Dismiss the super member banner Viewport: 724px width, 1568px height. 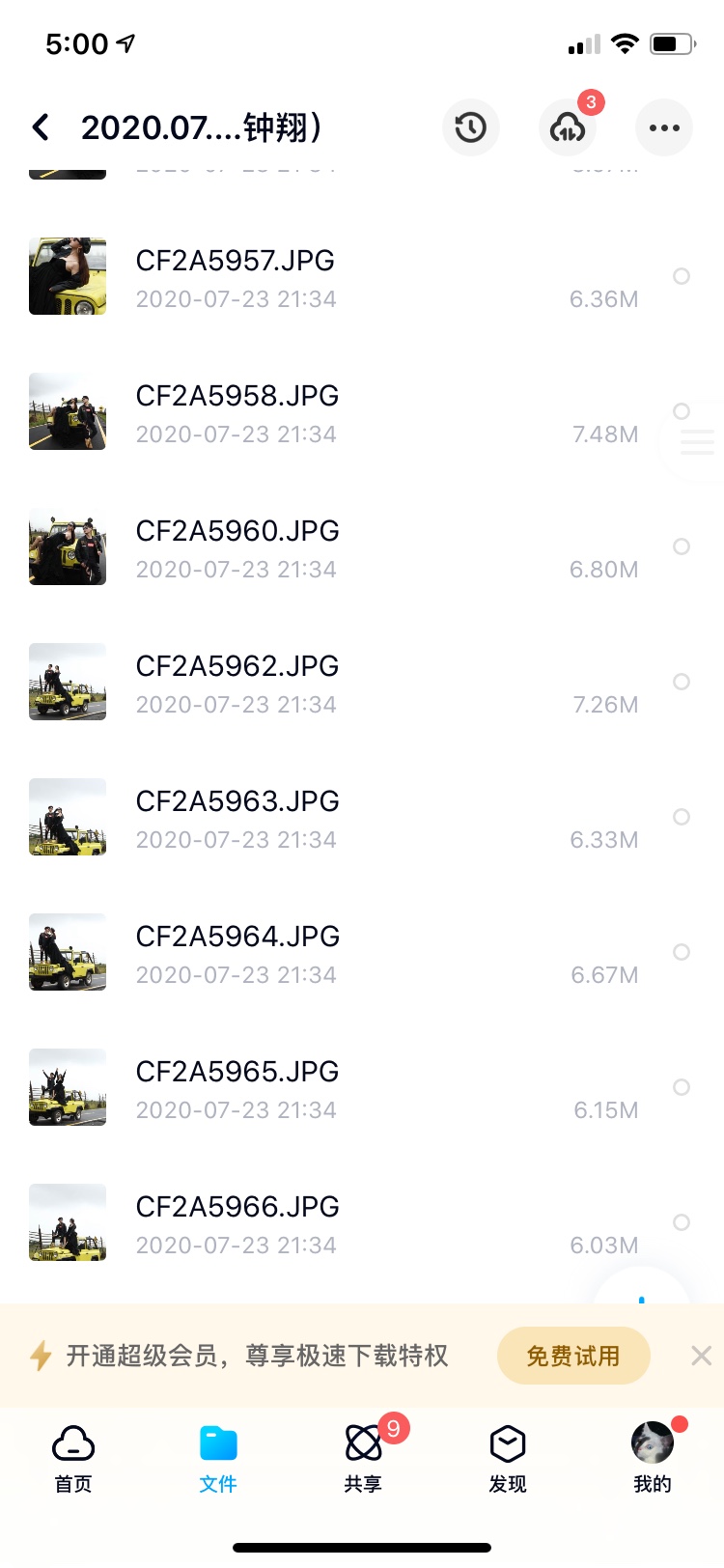point(702,1356)
